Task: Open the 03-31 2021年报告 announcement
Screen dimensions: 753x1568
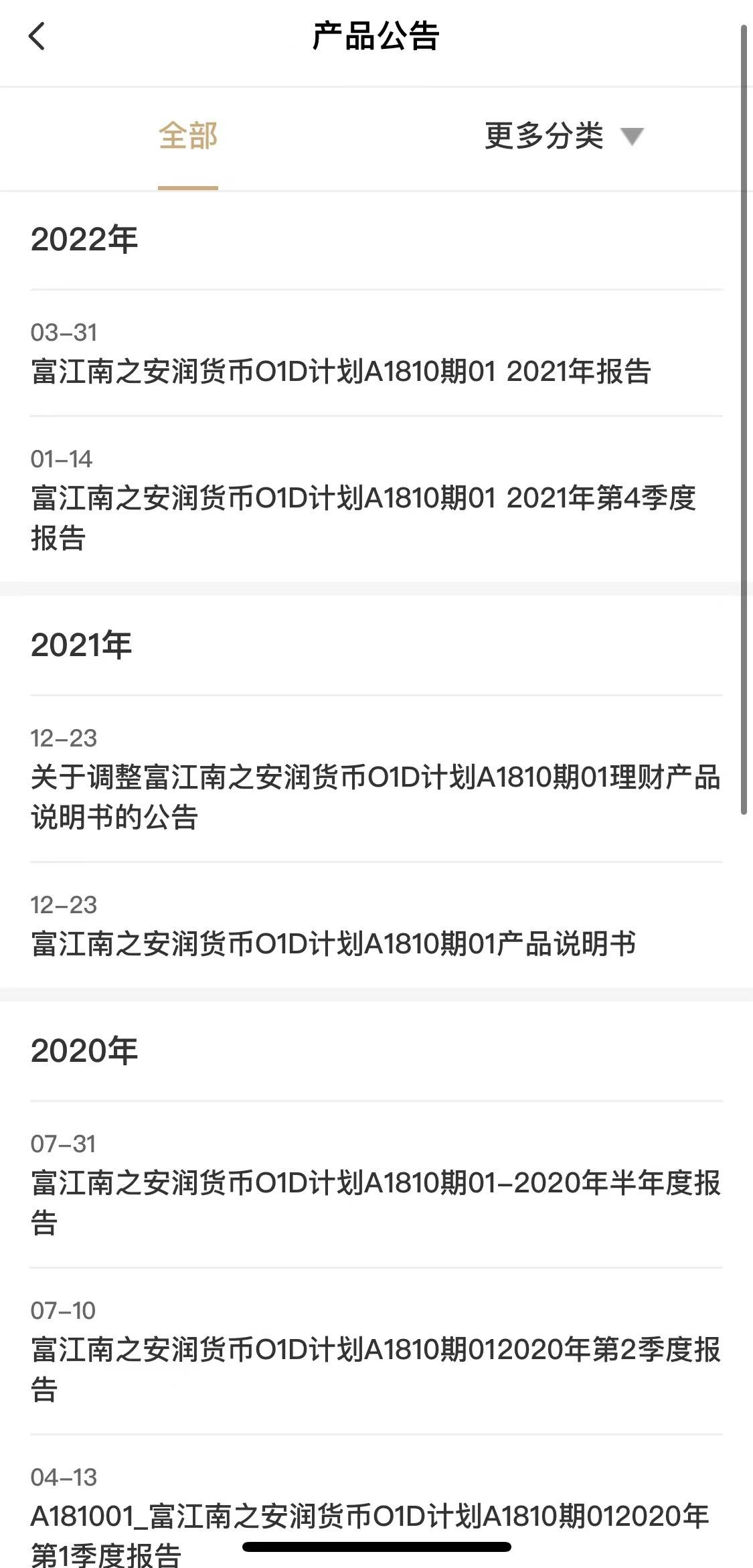Action: [376, 353]
